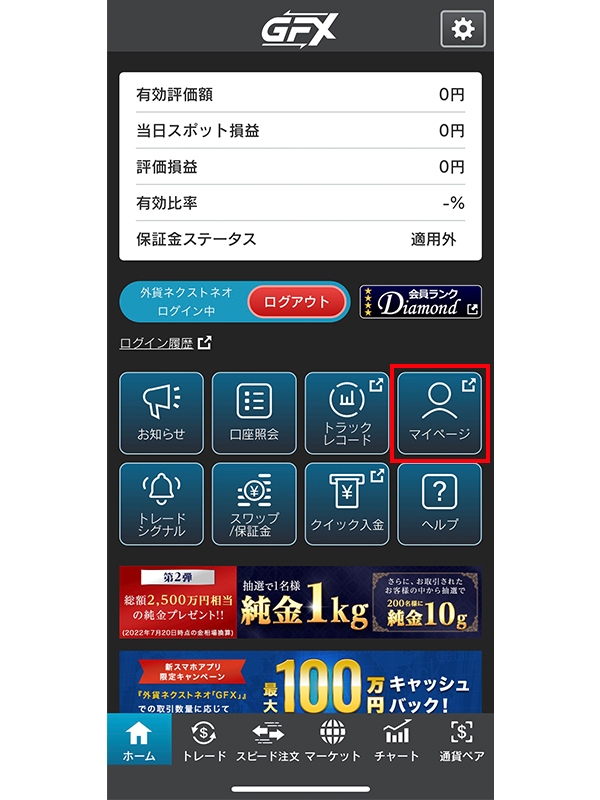This screenshot has width=600, height=800.
Task: Tap the ログアウト button
Action: (296, 302)
